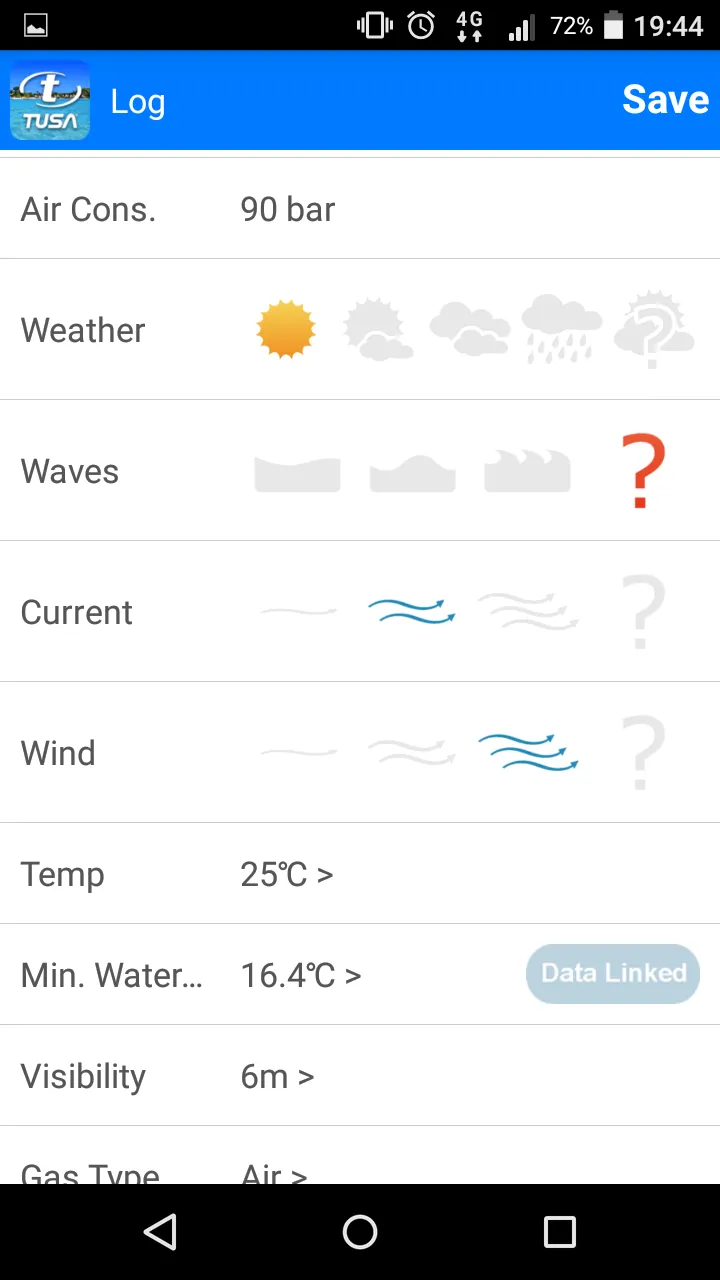The height and width of the screenshot is (1280, 720).
Task: Tap the Log screen title
Action: point(138,100)
